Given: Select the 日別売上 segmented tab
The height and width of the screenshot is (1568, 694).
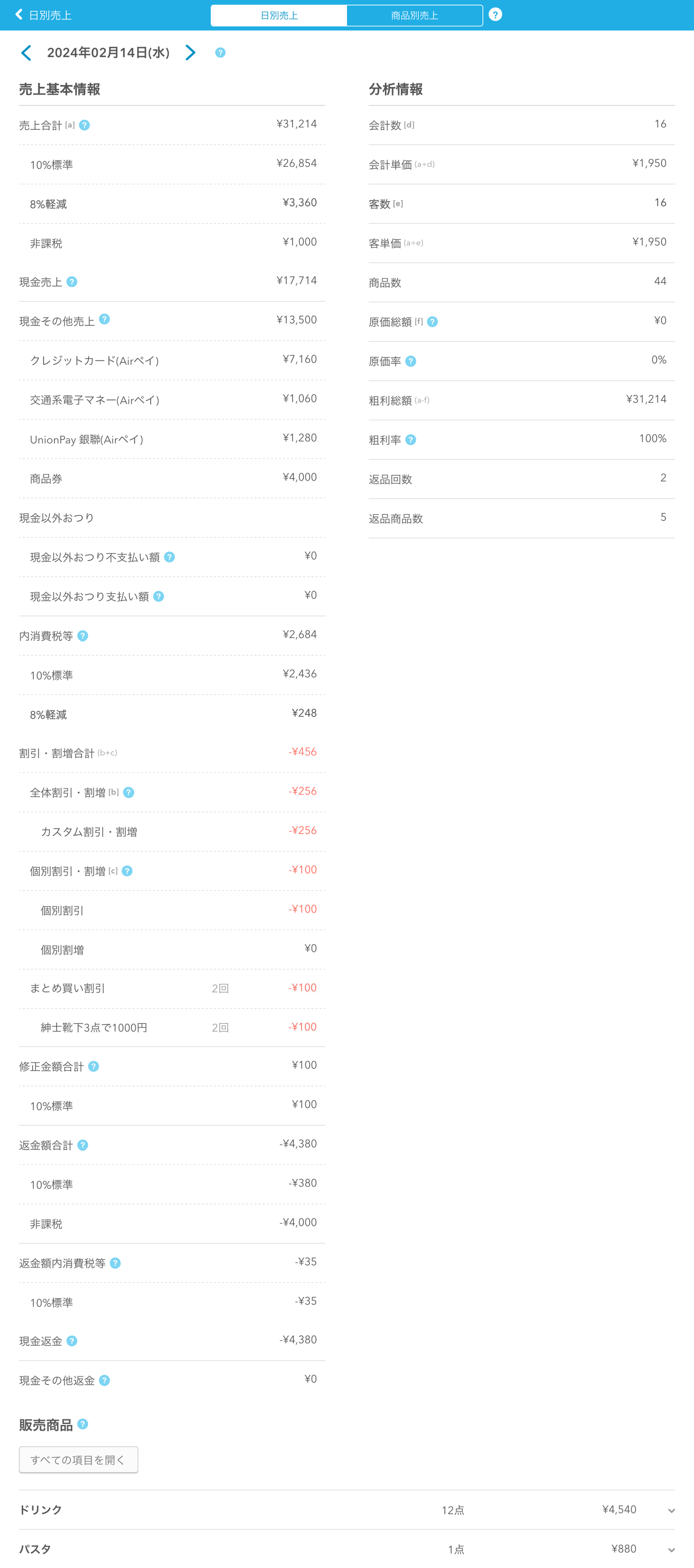Looking at the screenshot, I should [279, 15].
